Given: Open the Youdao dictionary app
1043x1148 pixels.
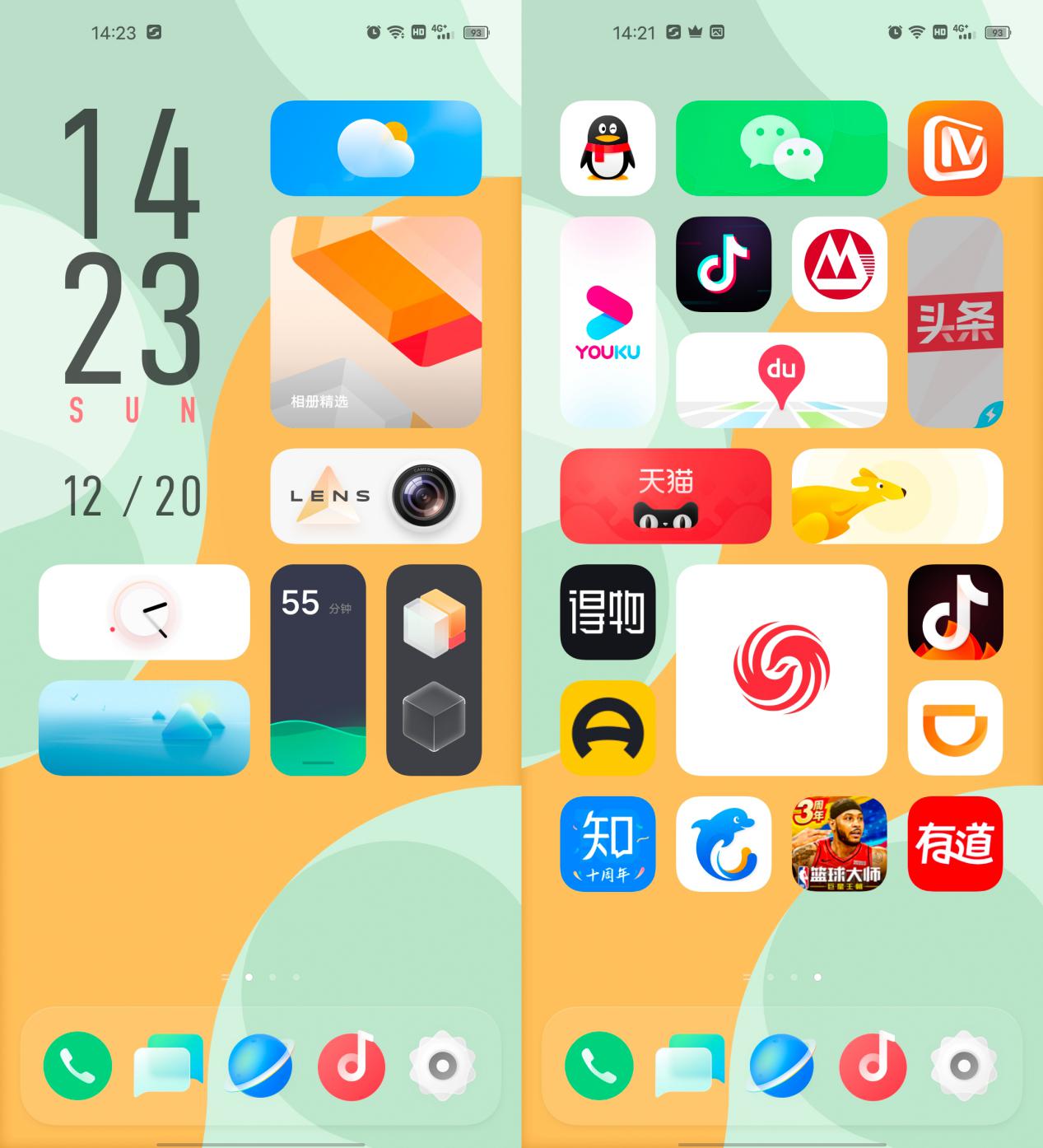Looking at the screenshot, I should pos(955,843).
